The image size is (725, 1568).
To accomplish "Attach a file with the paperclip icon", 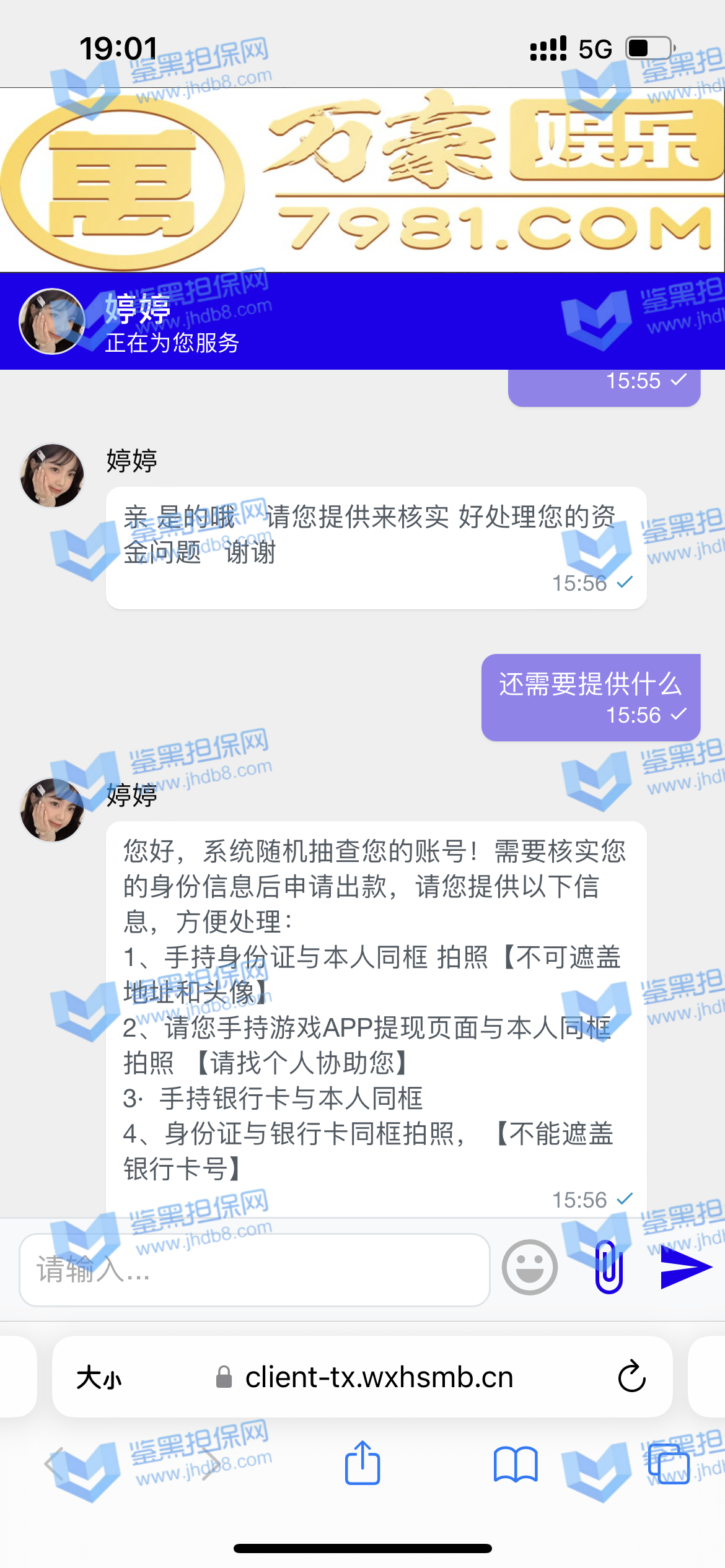I will pos(609,1267).
